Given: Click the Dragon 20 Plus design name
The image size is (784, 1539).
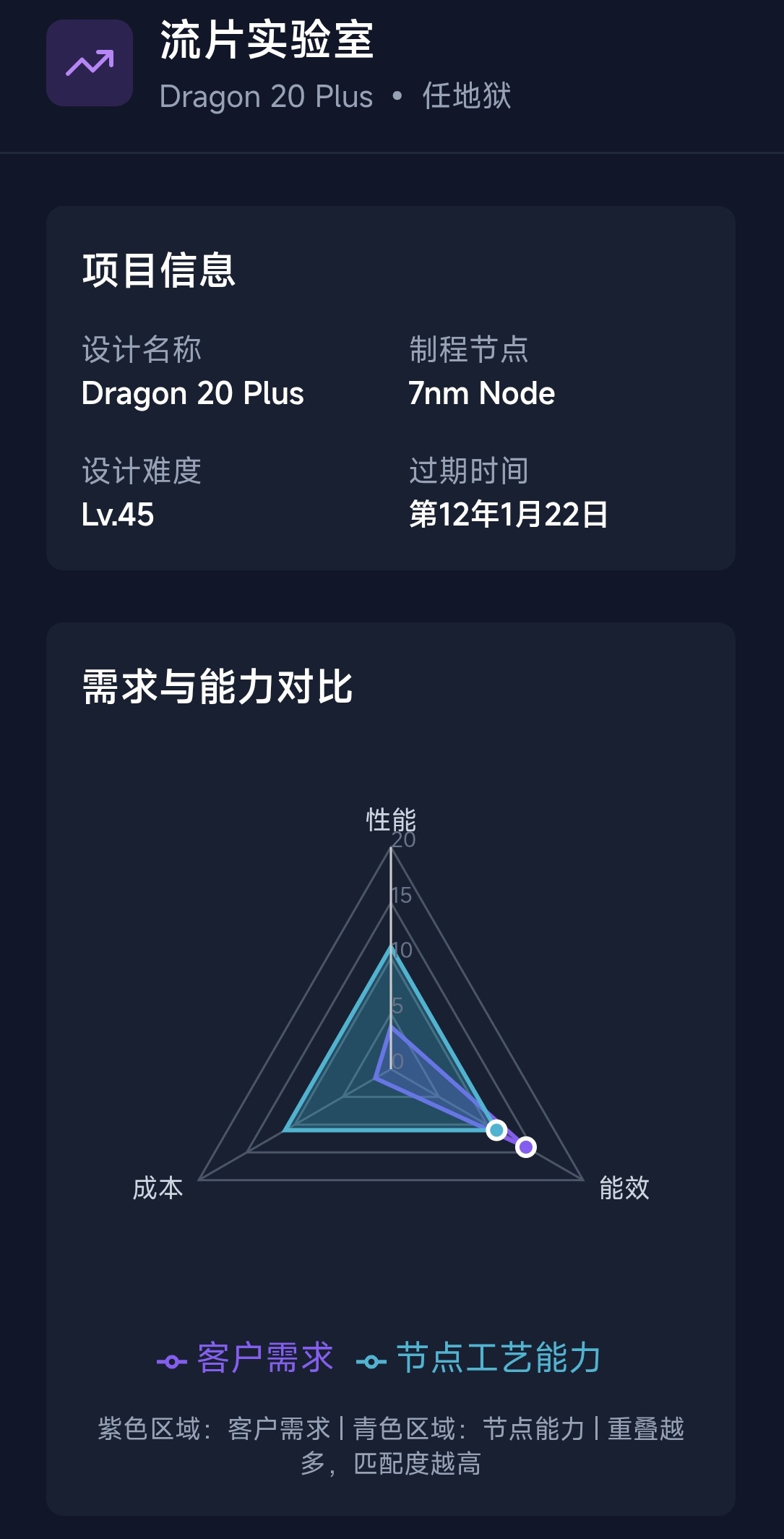Looking at the screenshot, I should [194, 393].
